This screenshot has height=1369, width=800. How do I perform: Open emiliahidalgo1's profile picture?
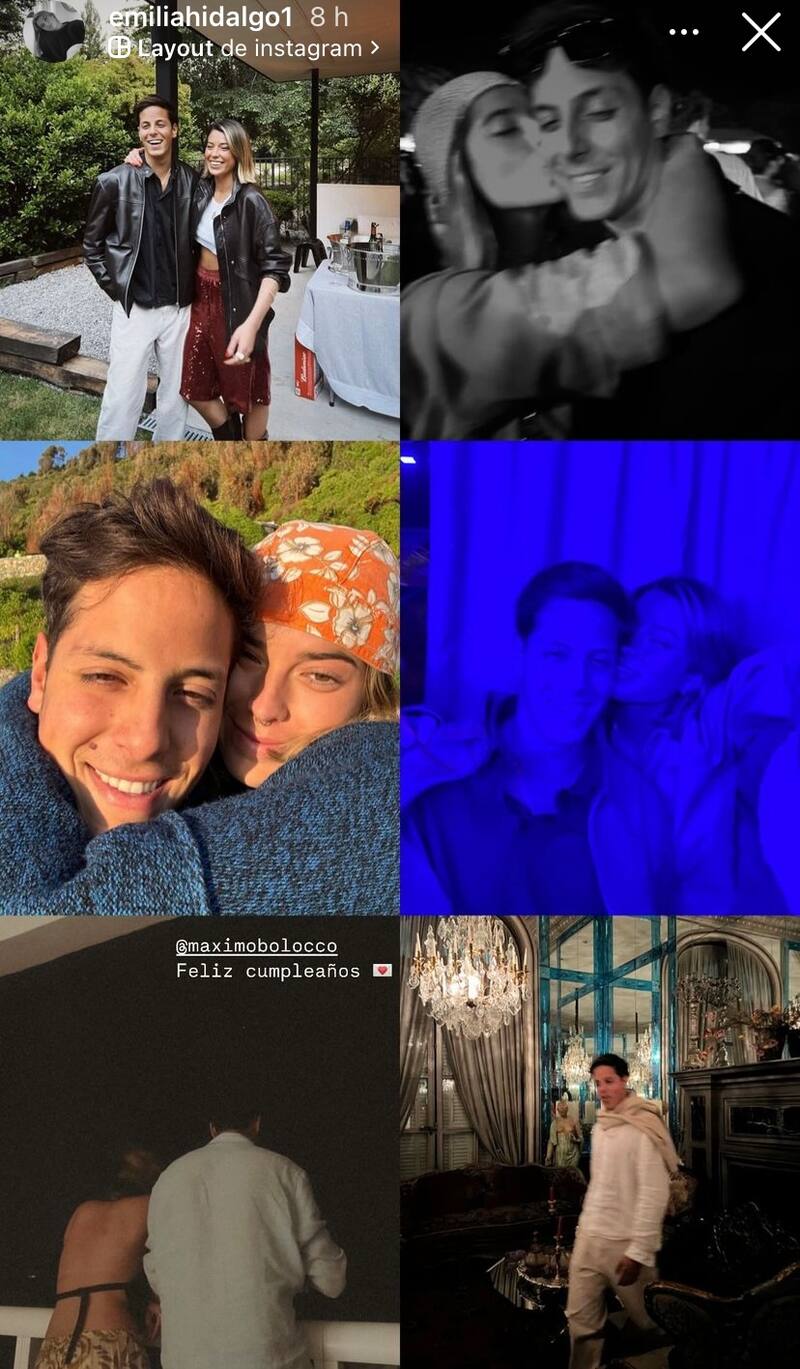tap(54, 32)
